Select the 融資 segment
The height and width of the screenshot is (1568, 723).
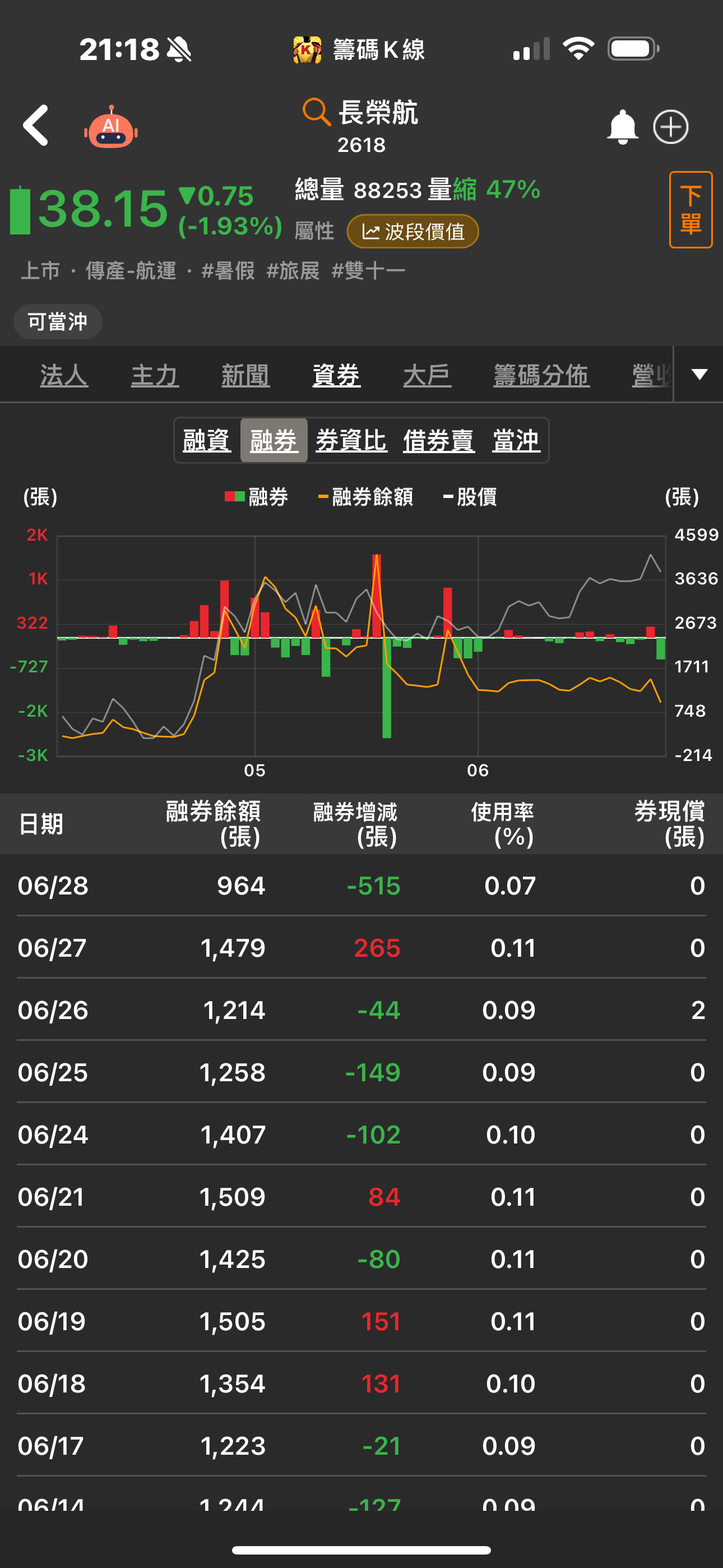[x=207, y=440]
